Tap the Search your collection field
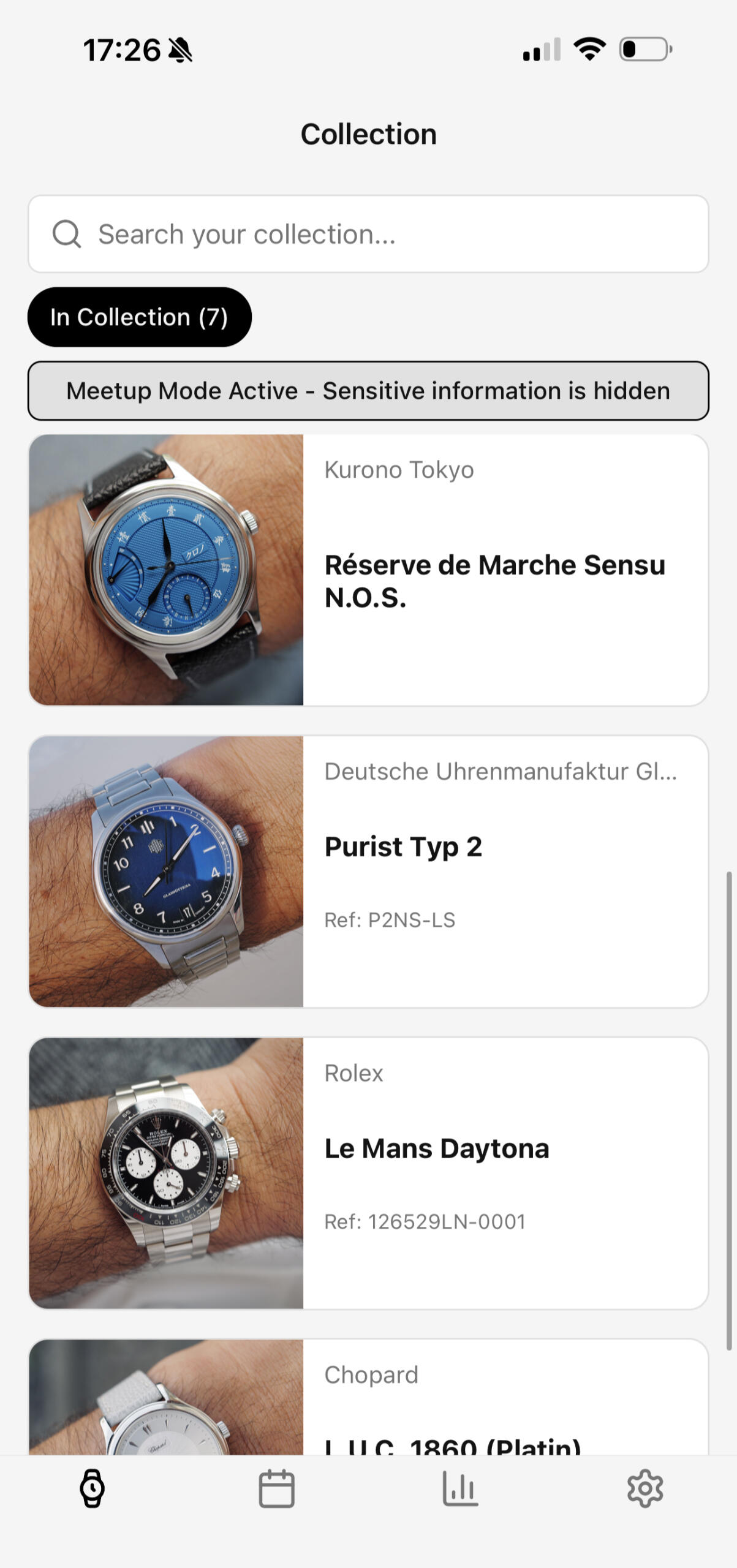The image size is (737, 1568). tap(368, 234)
